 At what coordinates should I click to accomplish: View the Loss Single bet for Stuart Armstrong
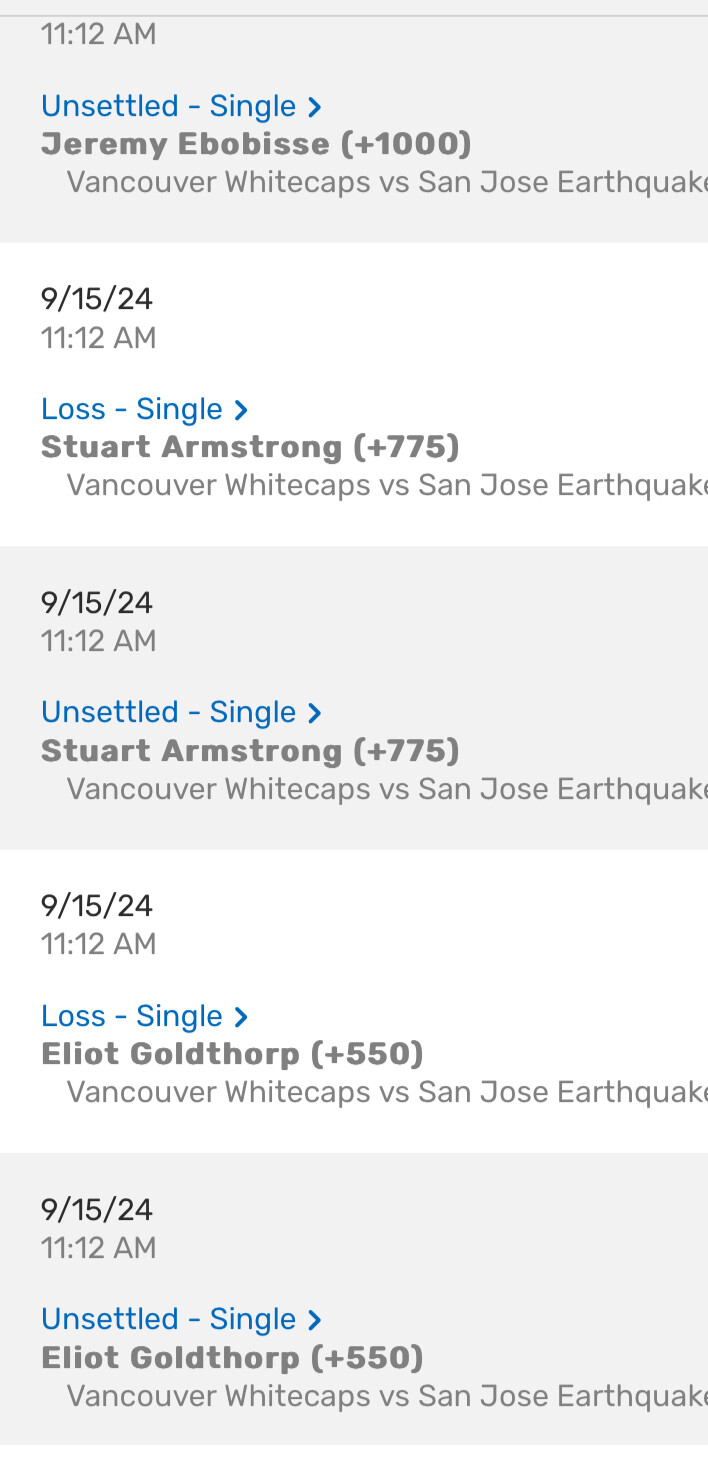(x=144, y=409)
